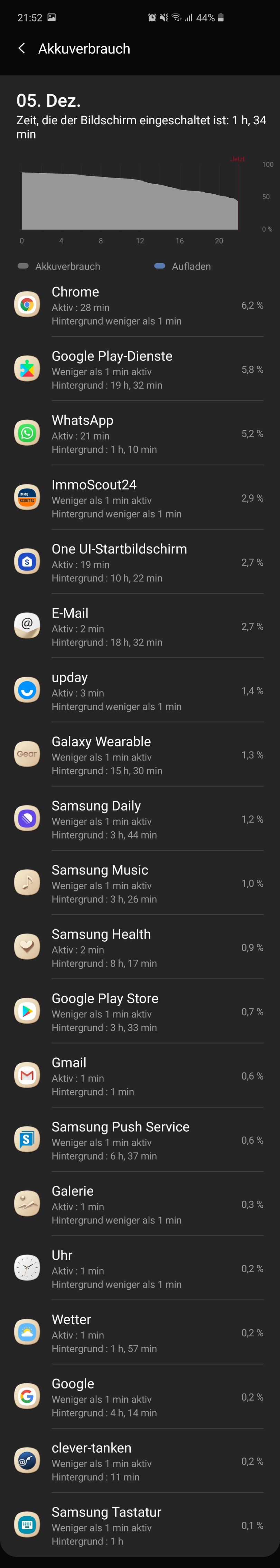Open the upday battery entry
The width and height of the screenshot is (280, 1568).
coord(140,691)
